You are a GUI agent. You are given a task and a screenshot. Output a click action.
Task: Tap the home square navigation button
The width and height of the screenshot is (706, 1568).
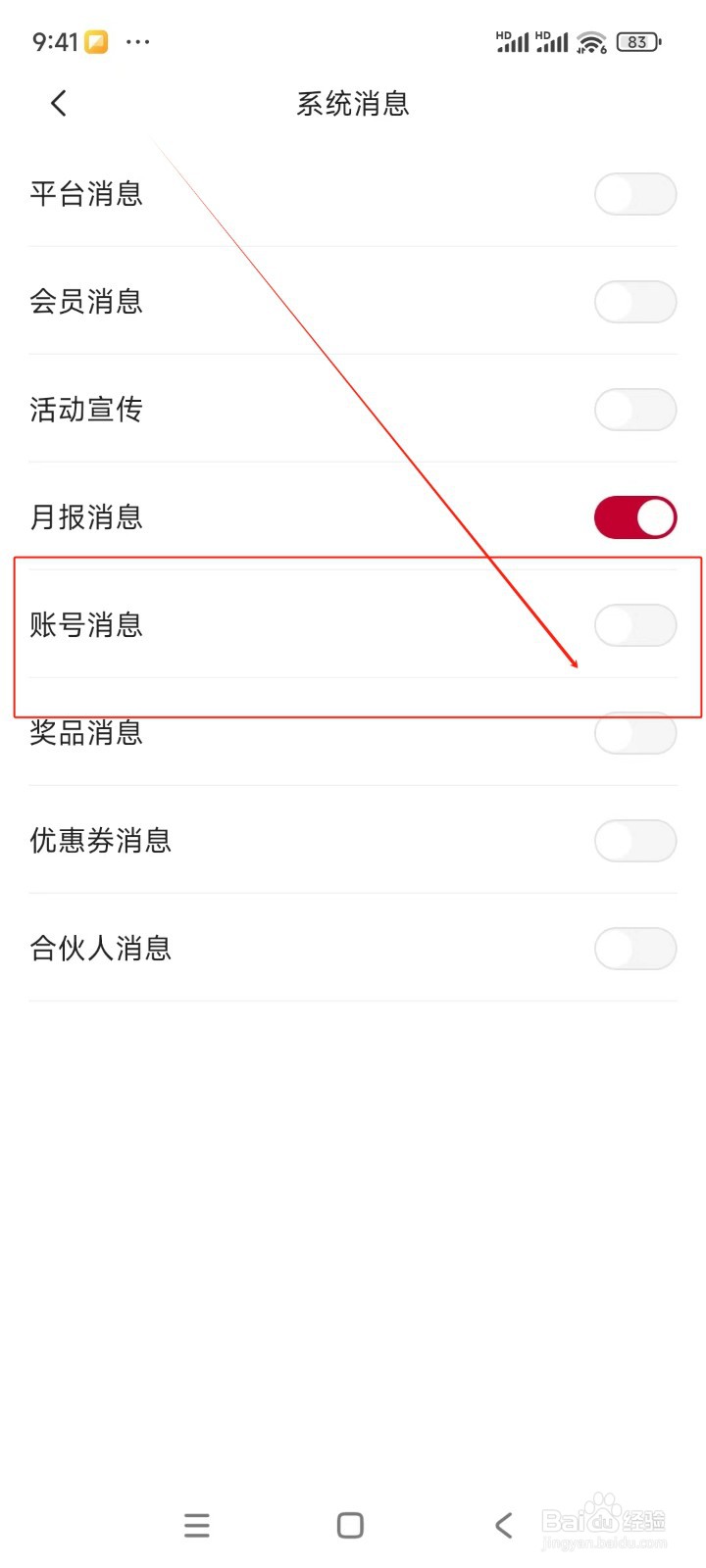(348, 1525)
